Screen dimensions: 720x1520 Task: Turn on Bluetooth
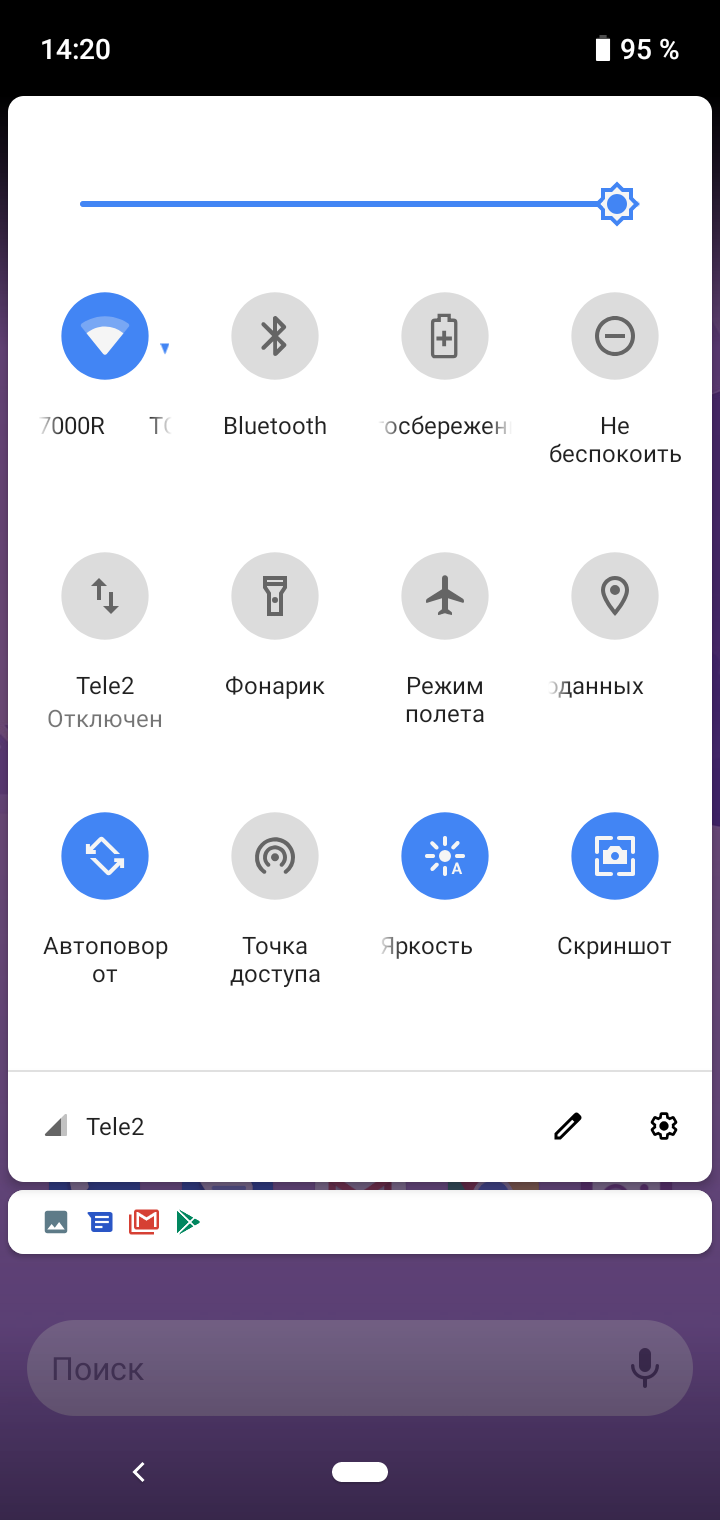click(275, 336)
